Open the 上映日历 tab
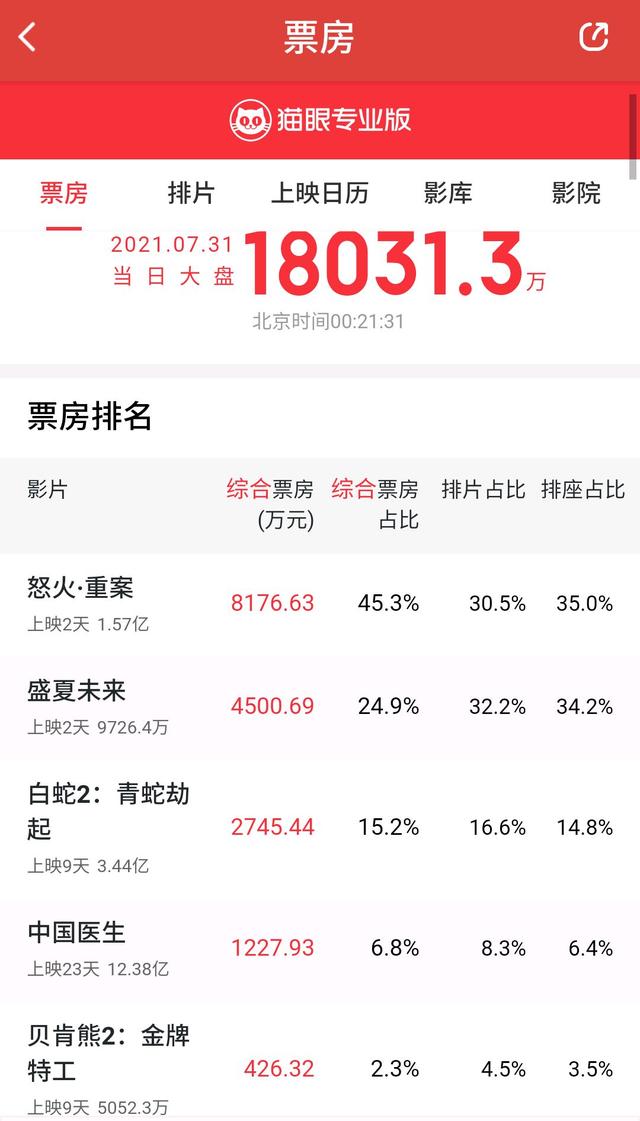The image size is (640, 1121). [319, 193]
